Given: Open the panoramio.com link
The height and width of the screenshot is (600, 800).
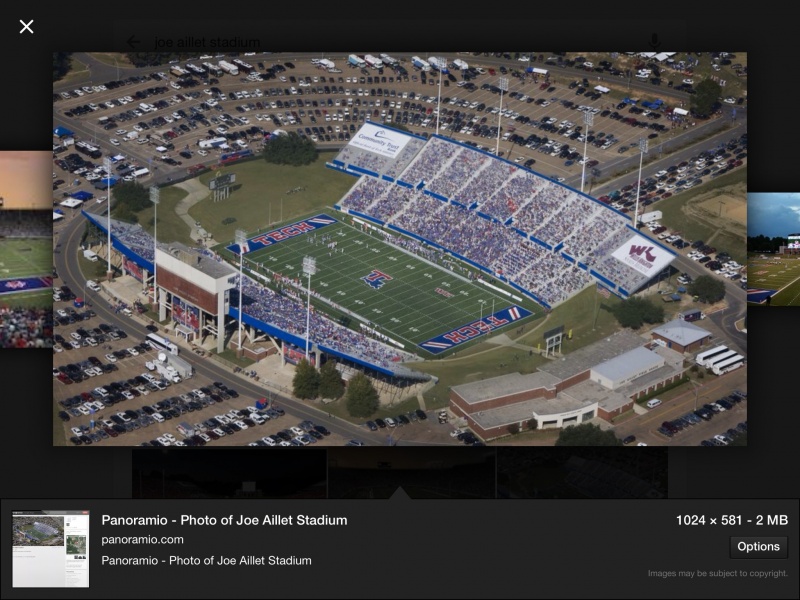Looking at the screenshot, I should (142, 540).
